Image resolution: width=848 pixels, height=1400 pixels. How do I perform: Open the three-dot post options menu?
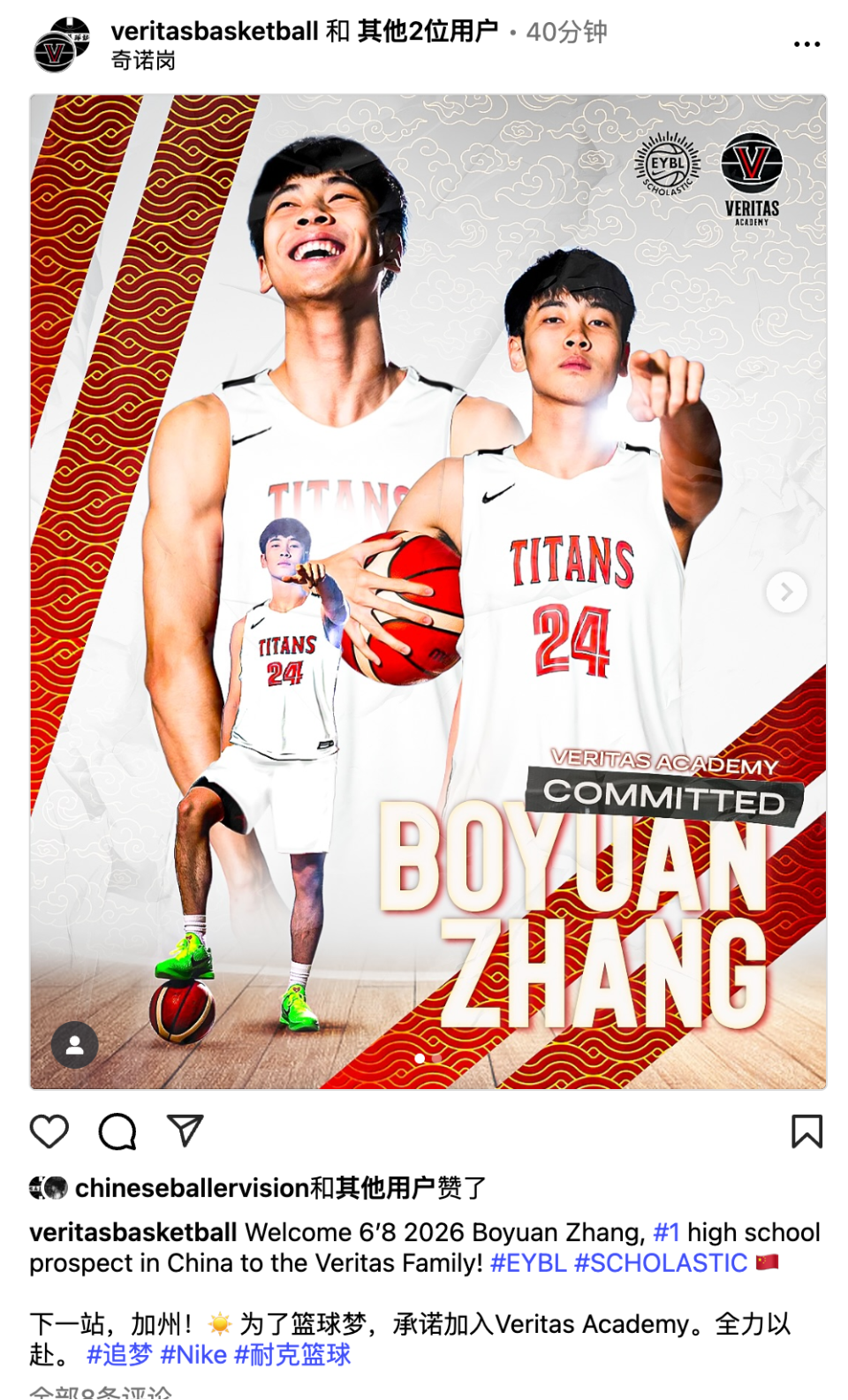click(806, 44)
